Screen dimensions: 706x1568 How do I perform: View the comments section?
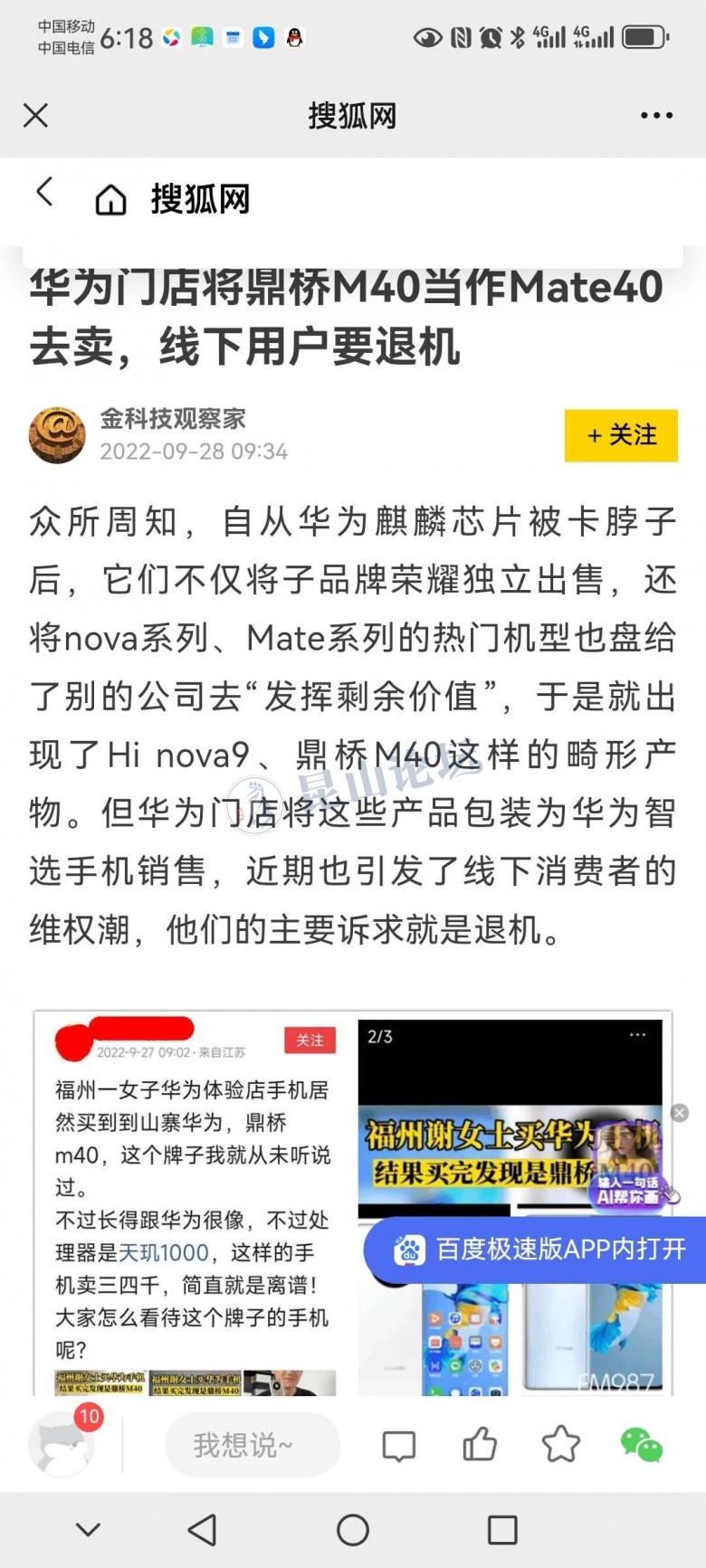(398, 1445)
